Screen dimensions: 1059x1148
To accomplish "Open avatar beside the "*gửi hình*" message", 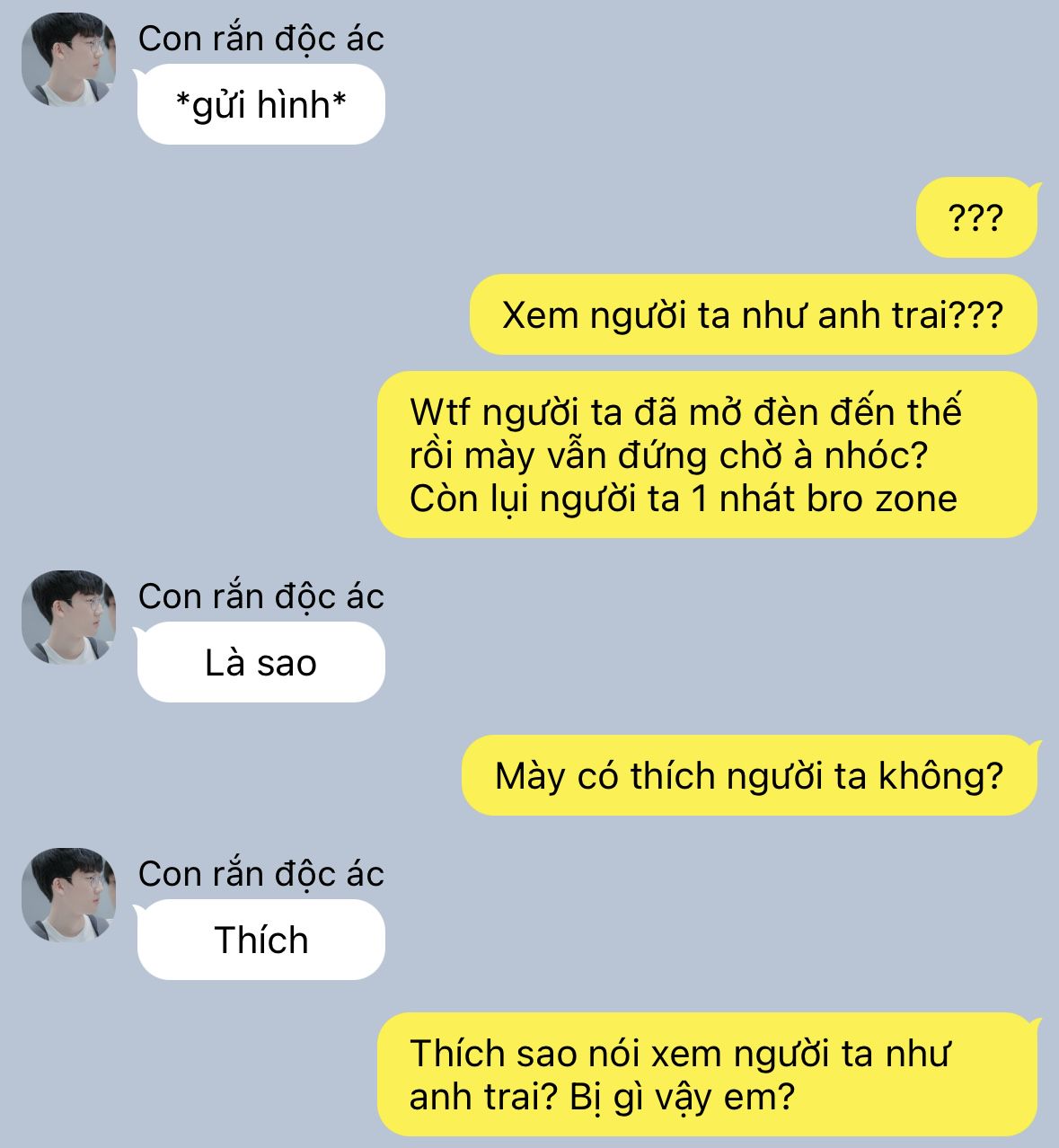I will point(68,59).
